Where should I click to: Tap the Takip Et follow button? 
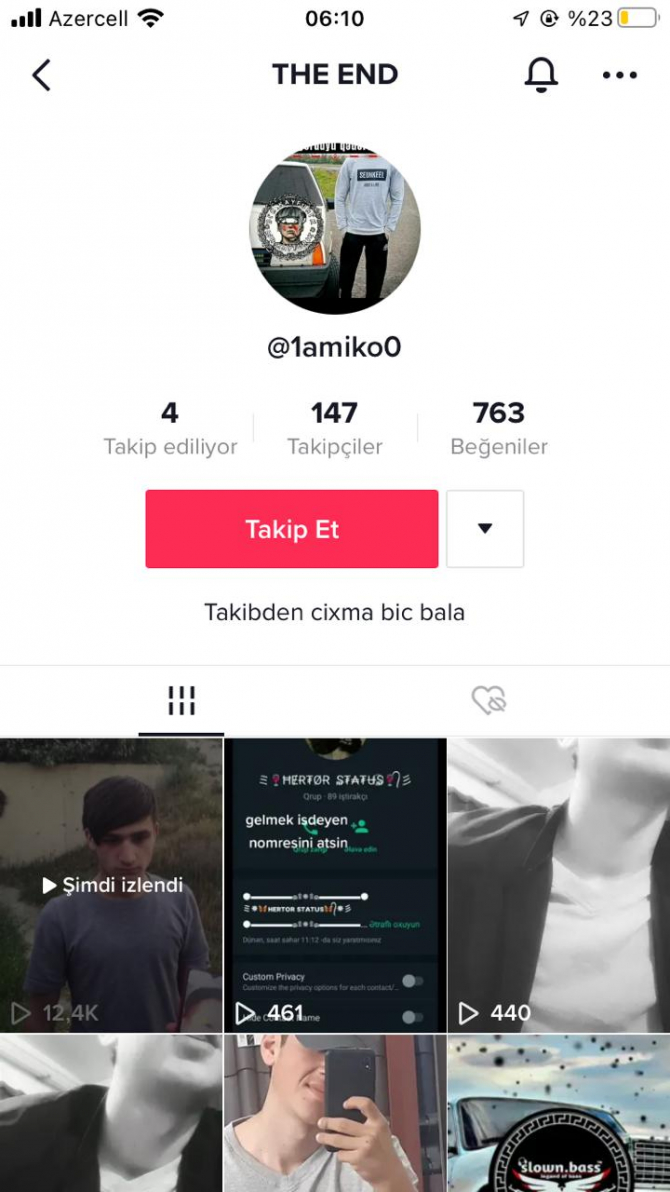(x=292, y=529)
